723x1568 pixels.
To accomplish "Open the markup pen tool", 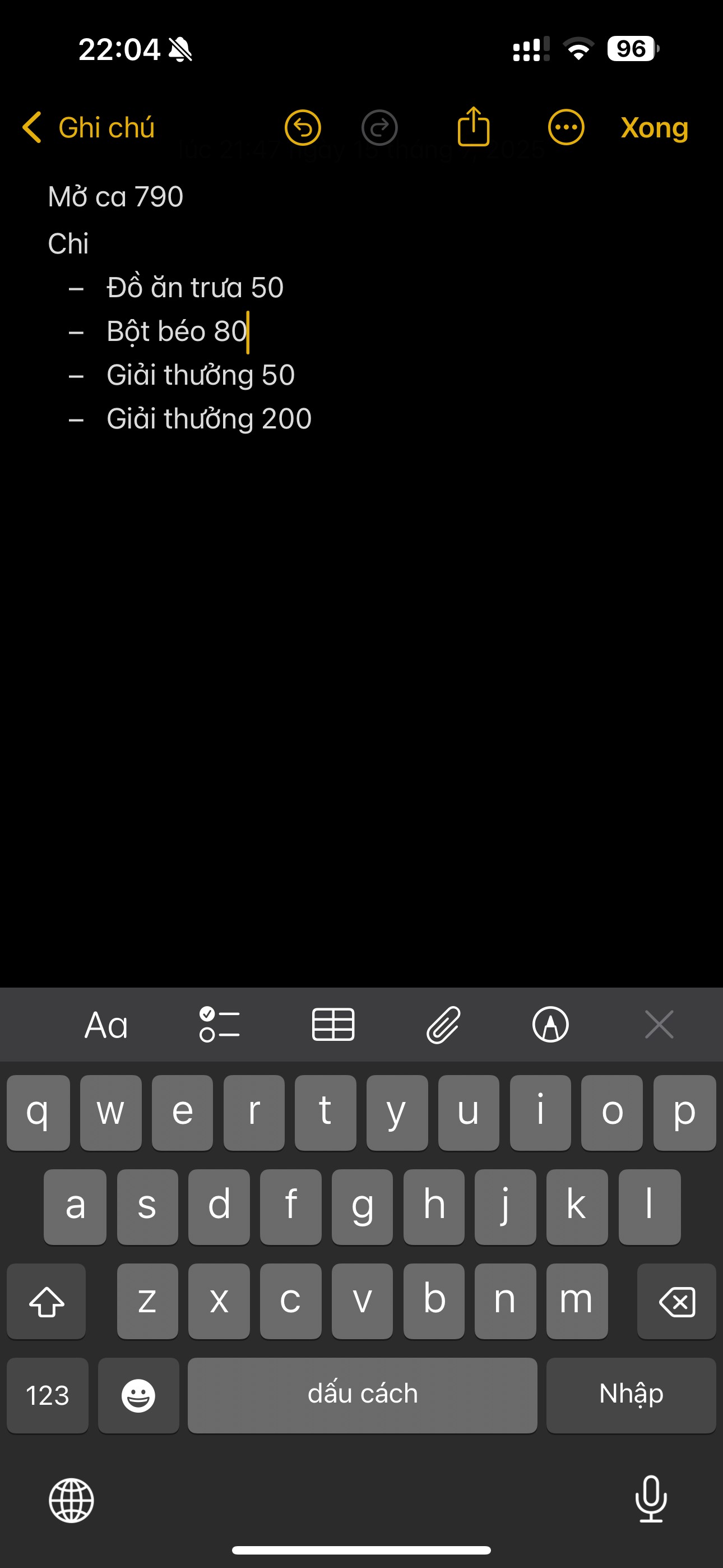I will coord(551,1025).
